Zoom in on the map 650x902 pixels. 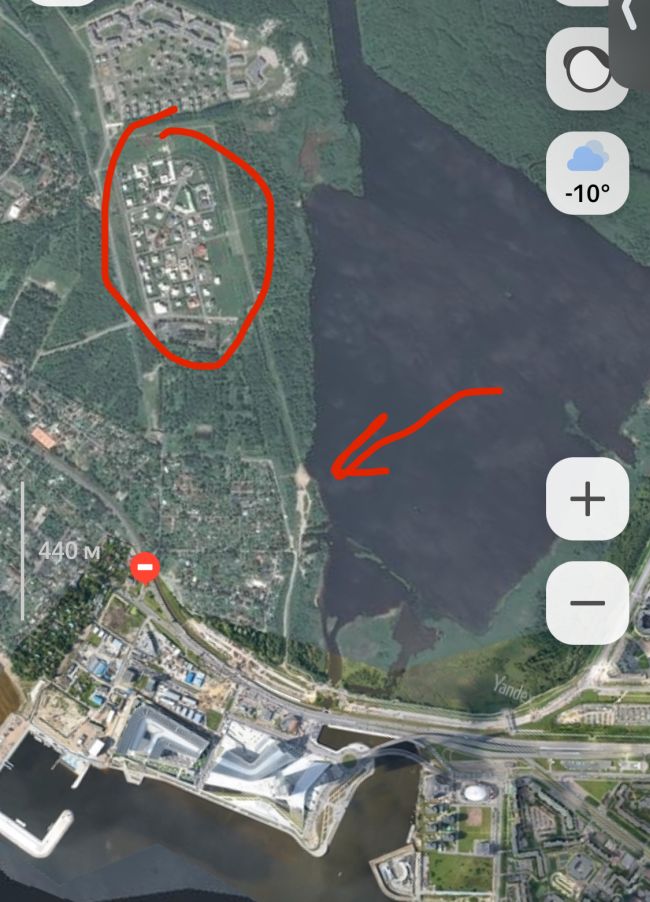click(587, 499)
